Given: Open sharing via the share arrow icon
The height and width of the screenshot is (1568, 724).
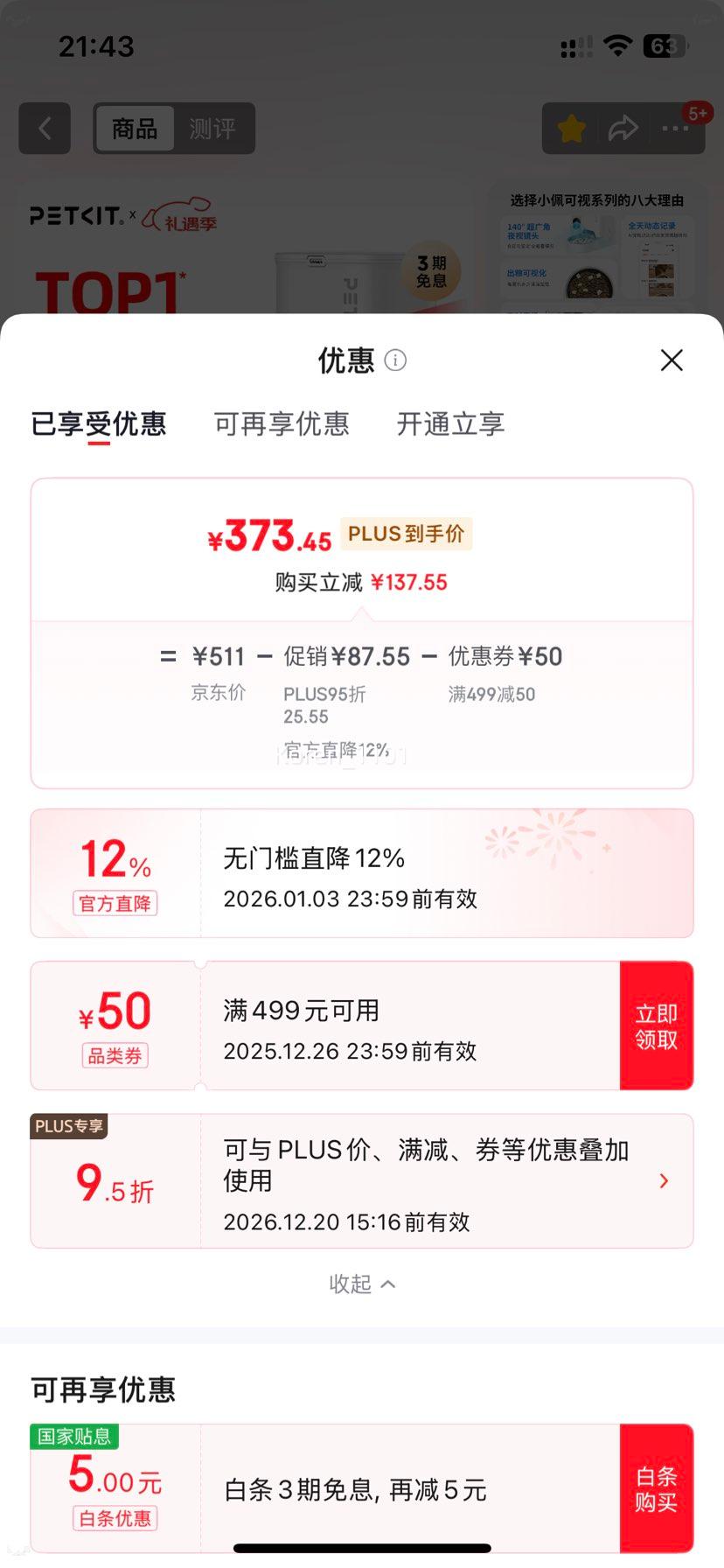Looking at the screenshot, I should (623, 128).
